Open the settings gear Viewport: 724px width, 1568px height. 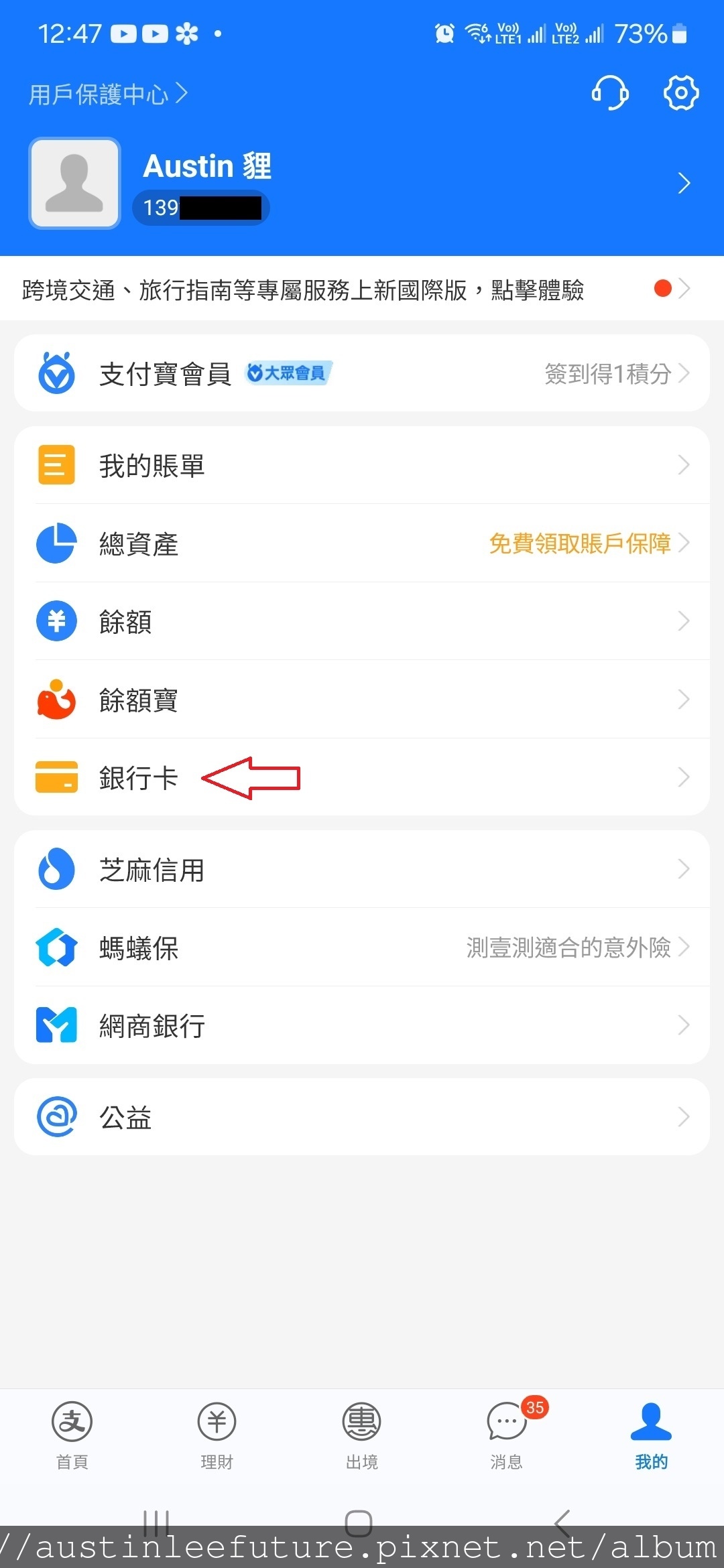681,92
